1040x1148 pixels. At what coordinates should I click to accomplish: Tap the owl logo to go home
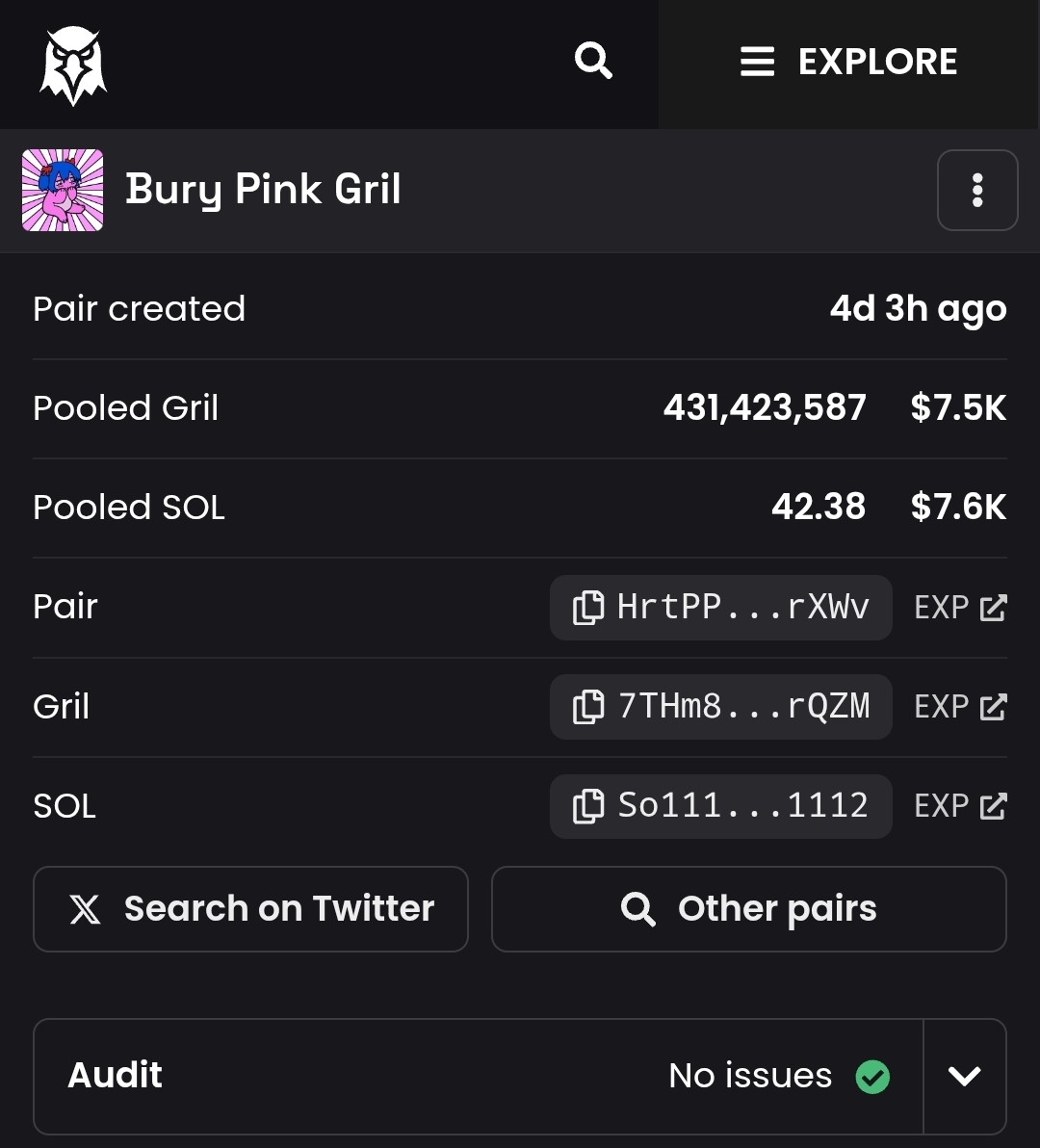pyautogui.click(x=73, y=65)
